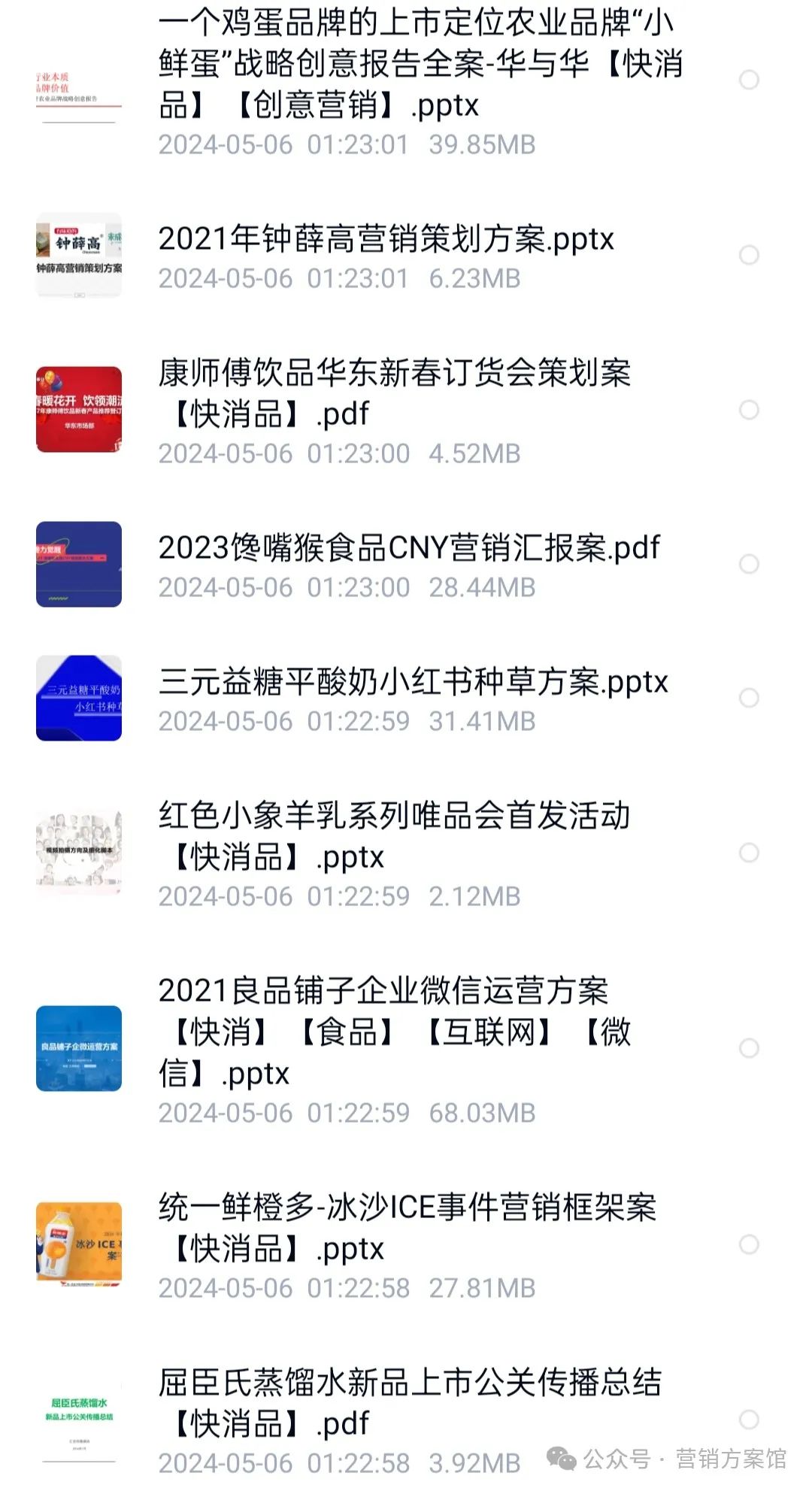Open 统一鲜橙多-冰沙ICE事件营销框架案 file
Screen dimensions: 812x1491
tap(407, 1227)
